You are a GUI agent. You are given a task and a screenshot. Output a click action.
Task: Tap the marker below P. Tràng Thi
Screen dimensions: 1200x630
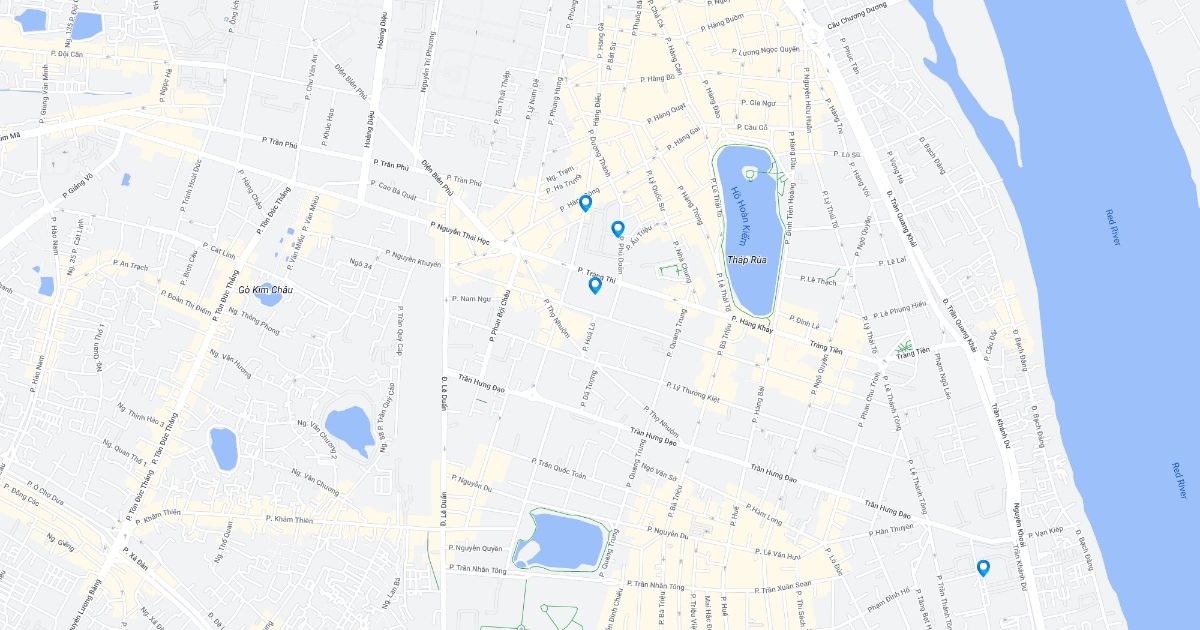click(x=595, y=286)
